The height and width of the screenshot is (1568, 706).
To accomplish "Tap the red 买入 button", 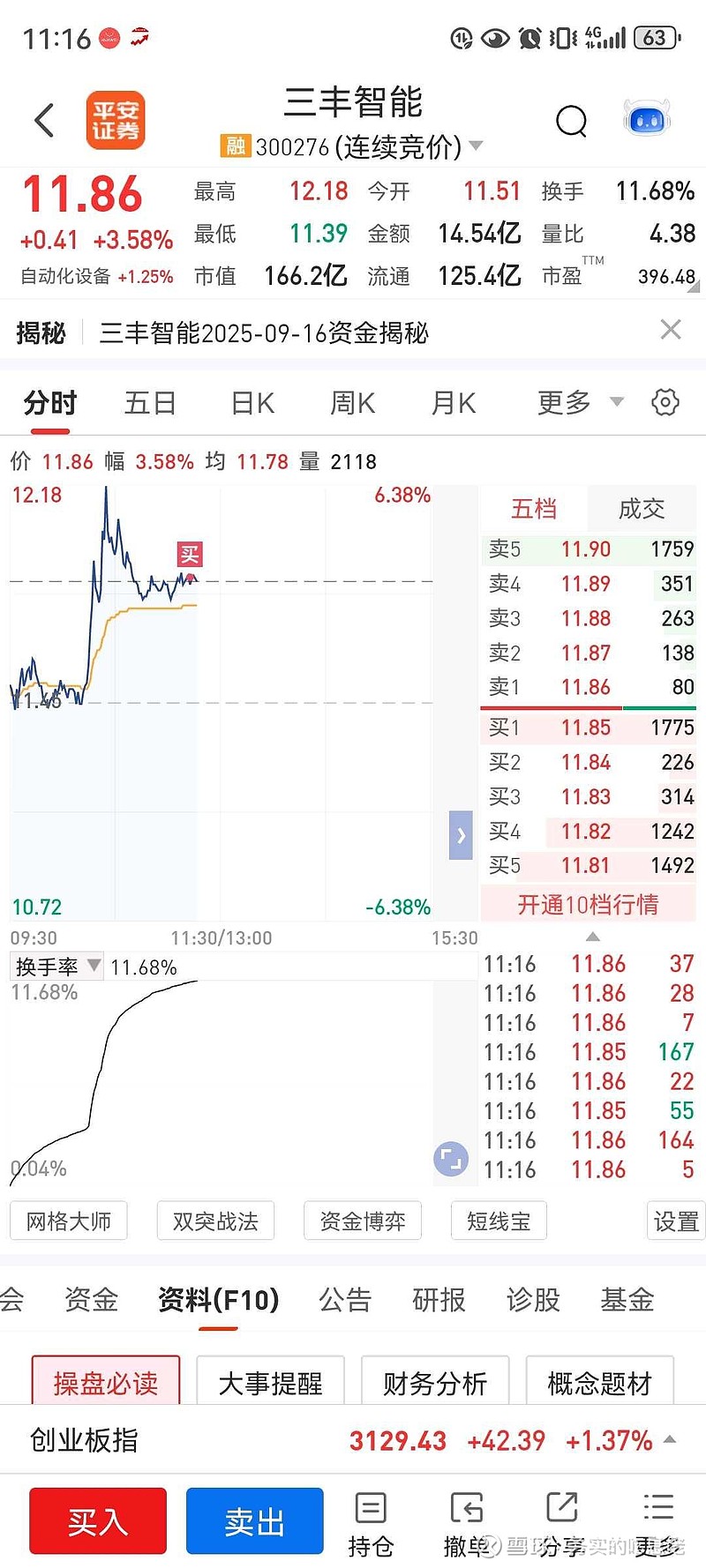I will click(98, 1521).
